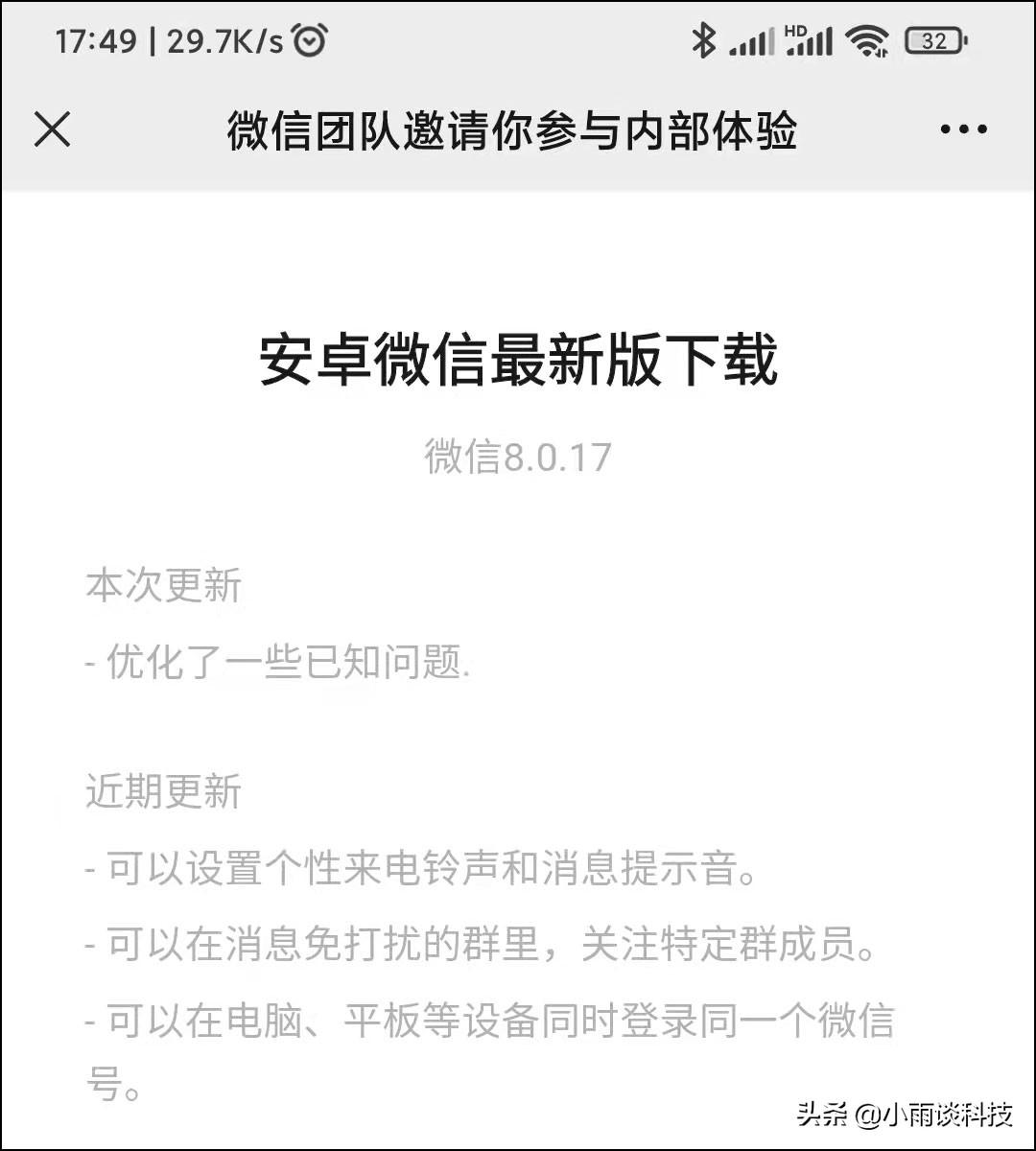Tap the clock showing 17:49
The width and height of the screenshot is (1036, 1151).
pos(99,41)
